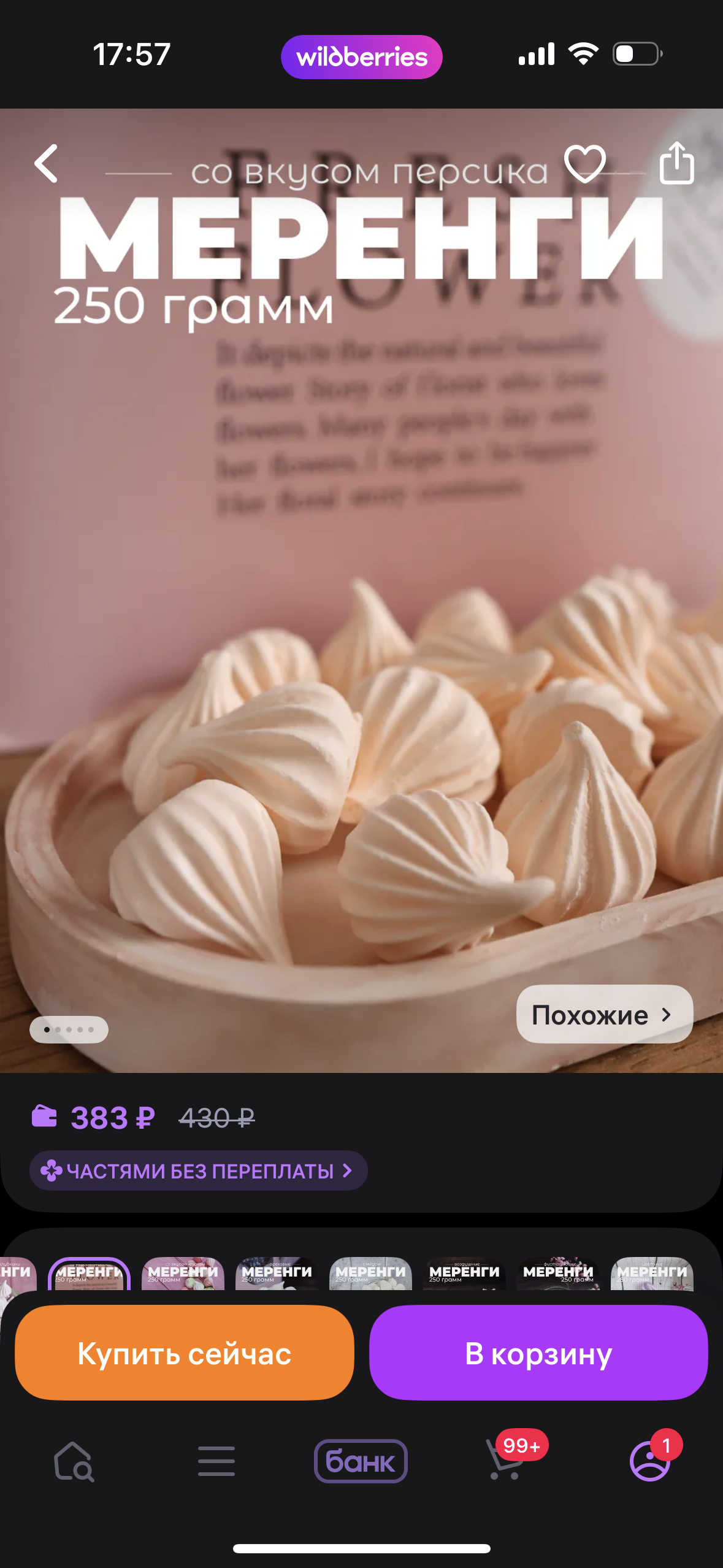
Task: Open the home search tab
Action: 74,1461
